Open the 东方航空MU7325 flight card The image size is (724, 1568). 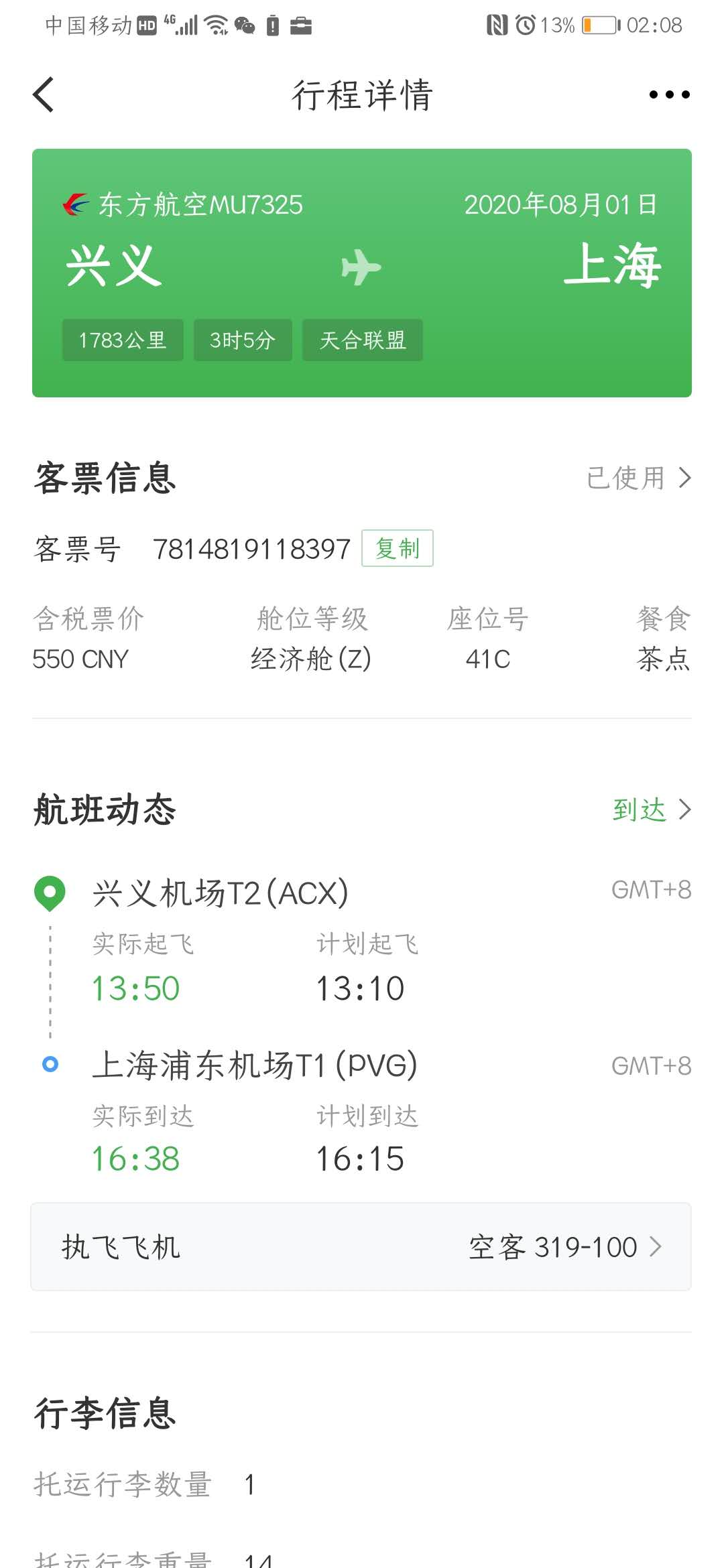pos(361,273)
